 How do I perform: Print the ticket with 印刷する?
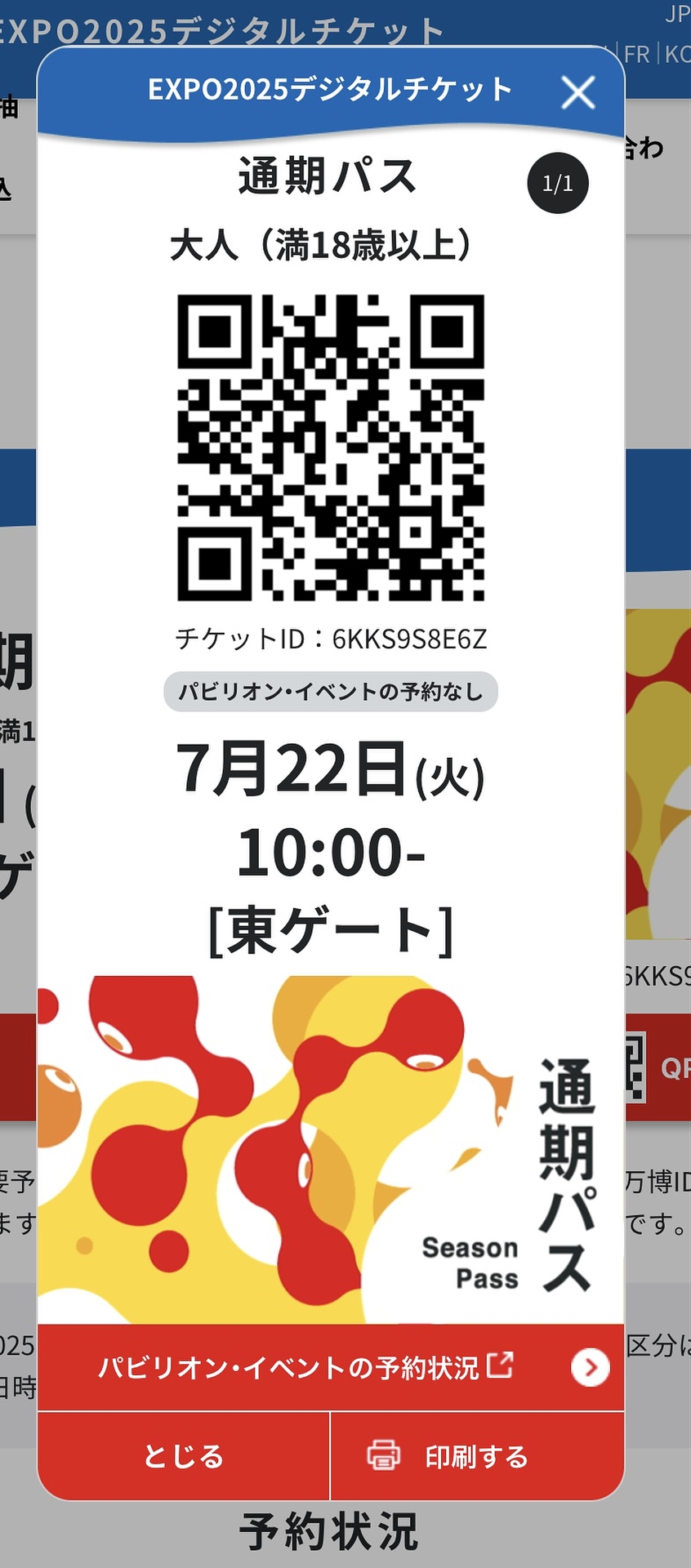[x=476, y=1456]
